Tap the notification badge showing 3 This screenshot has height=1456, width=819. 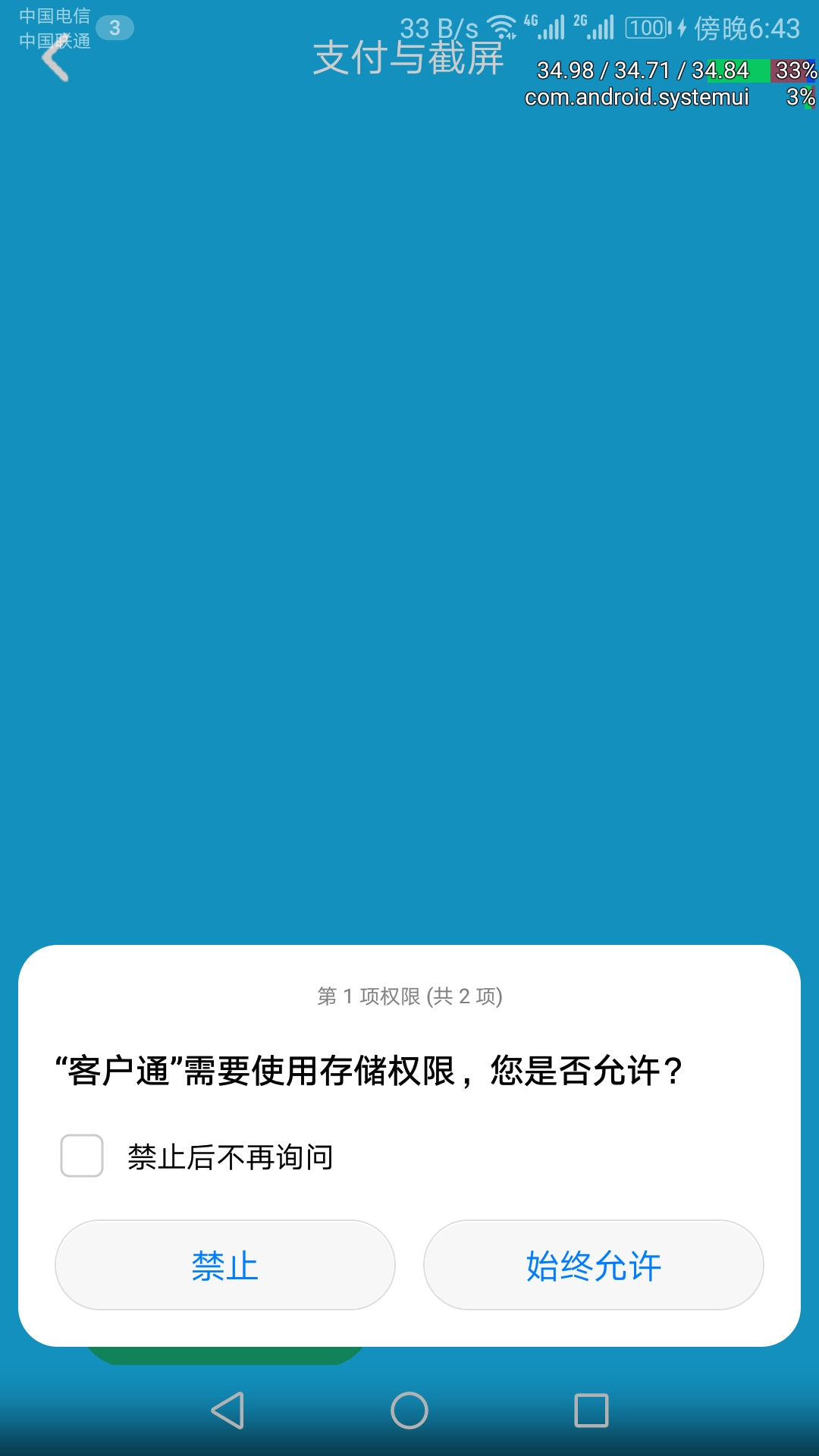tap(115, 27)
